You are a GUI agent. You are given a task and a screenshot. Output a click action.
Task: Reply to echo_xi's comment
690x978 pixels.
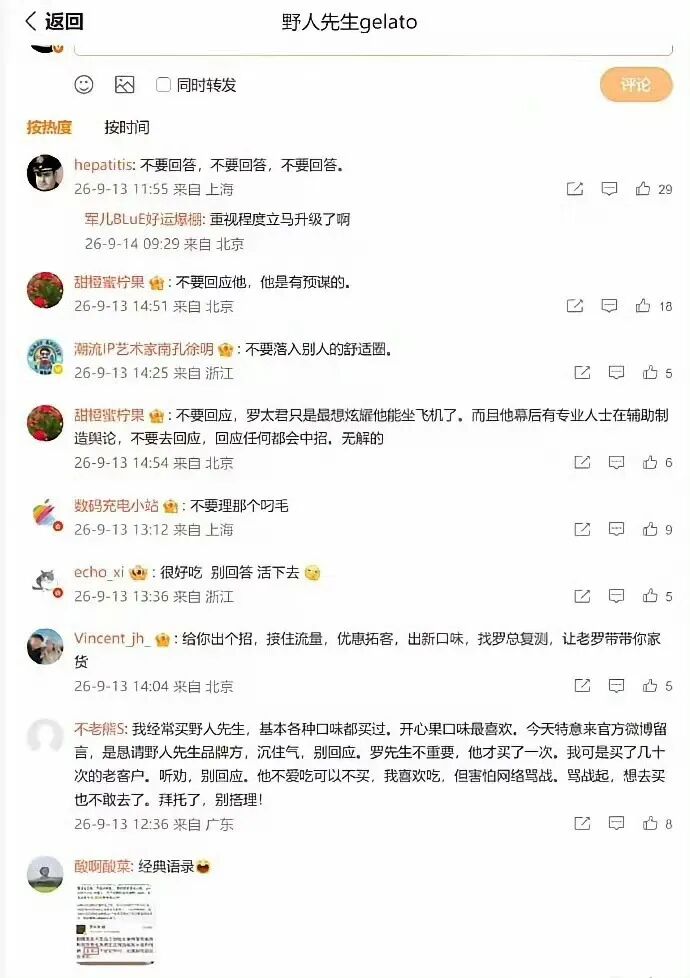pos(616,596)
